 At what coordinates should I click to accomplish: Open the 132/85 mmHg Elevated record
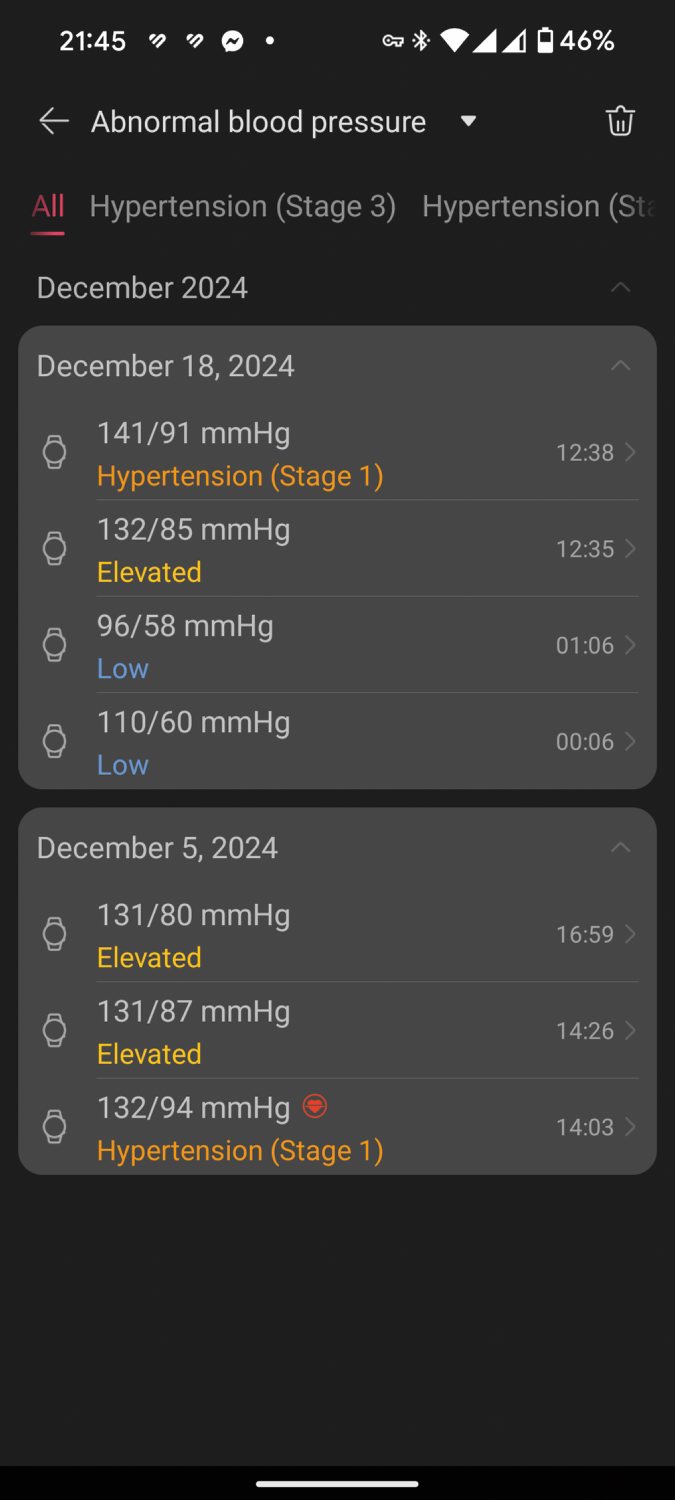pos(338,549)
